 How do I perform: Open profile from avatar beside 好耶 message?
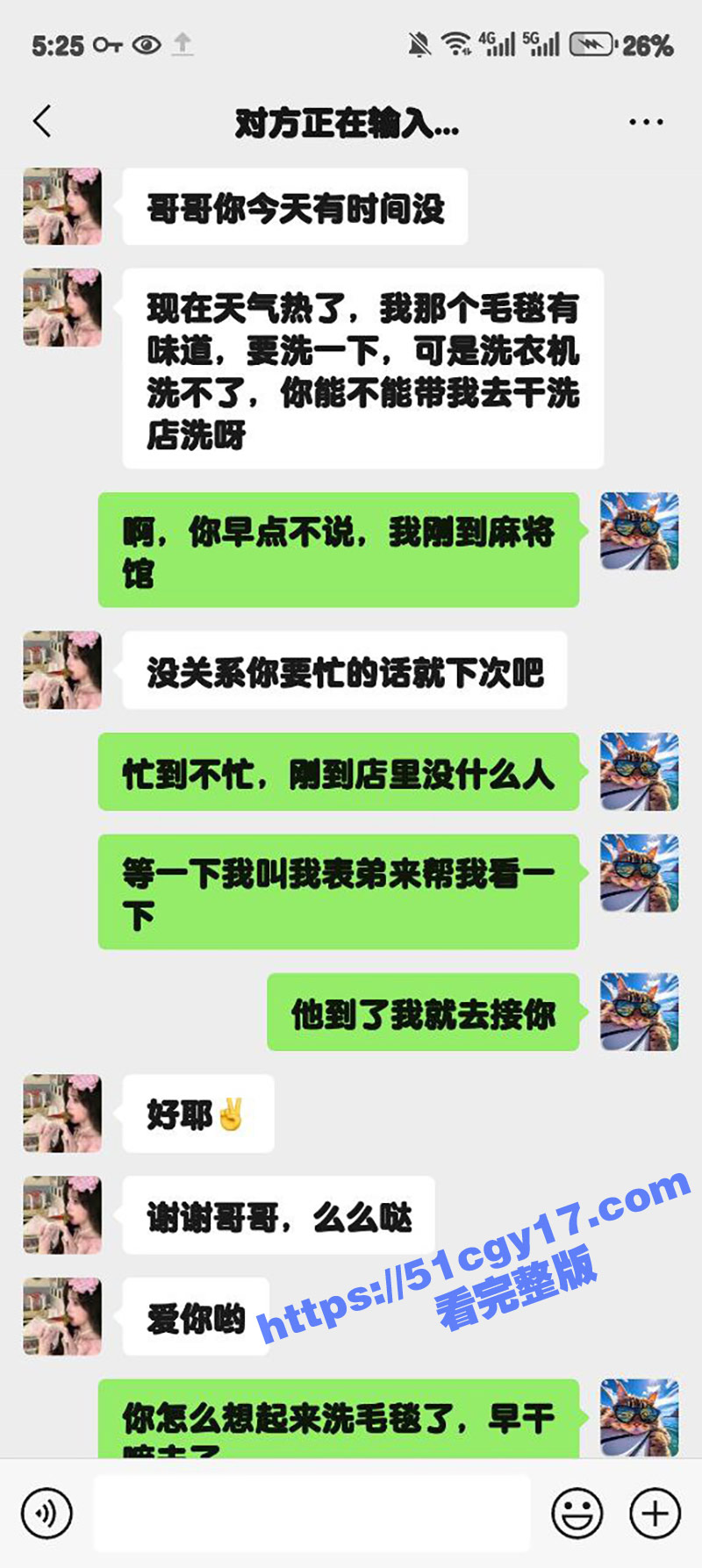click(x=62, y=1113)
